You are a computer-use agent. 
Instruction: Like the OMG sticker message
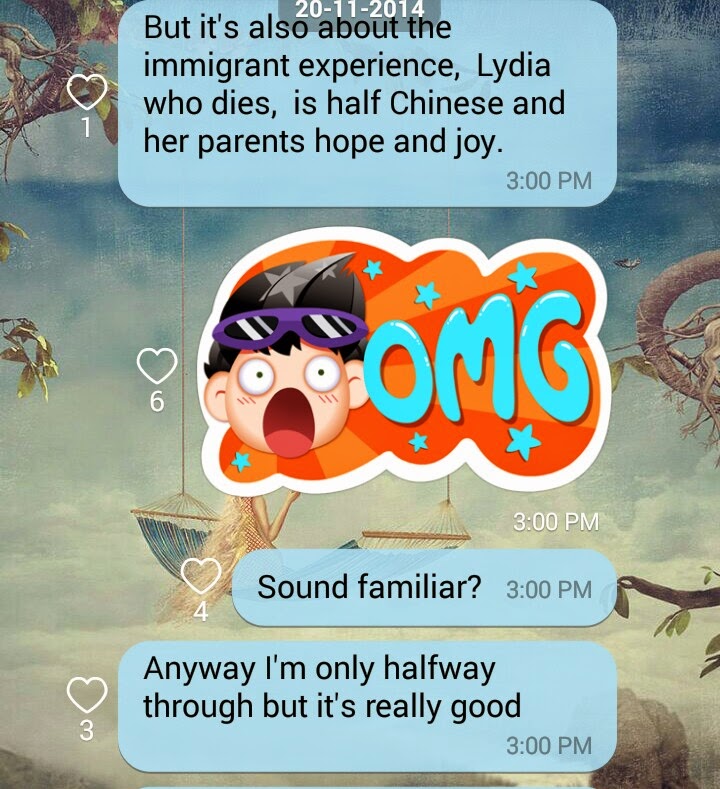156,367
